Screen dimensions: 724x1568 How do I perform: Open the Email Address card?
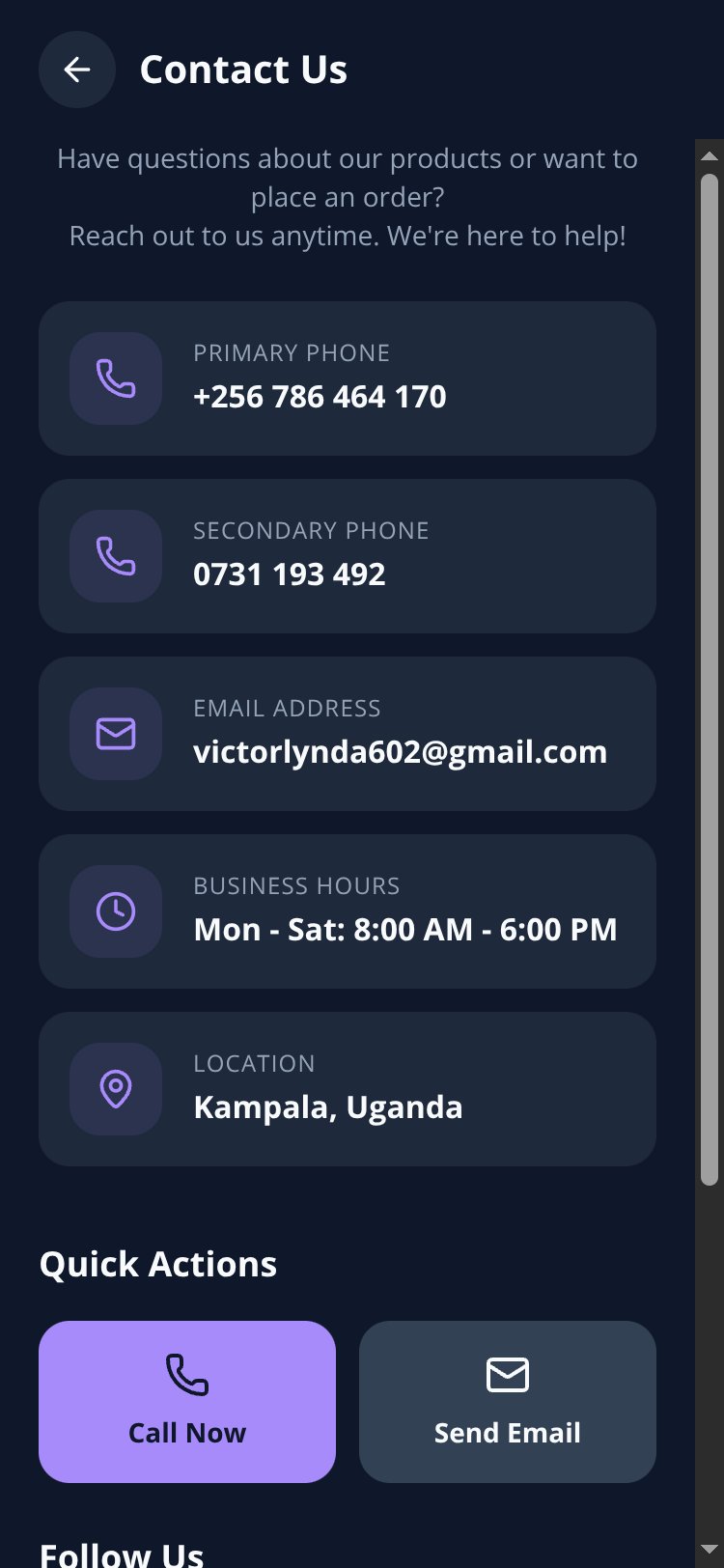coord(348,734)
